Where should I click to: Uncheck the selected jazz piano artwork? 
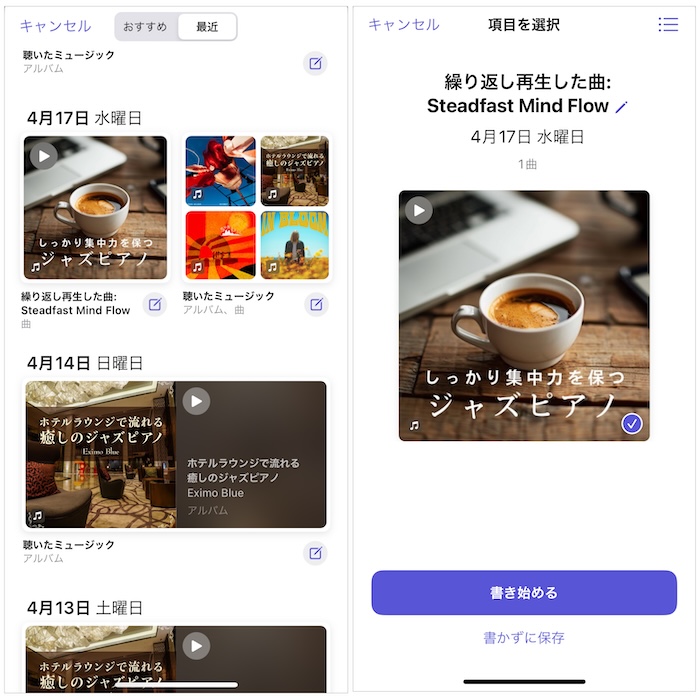click(x=631, y=424)
